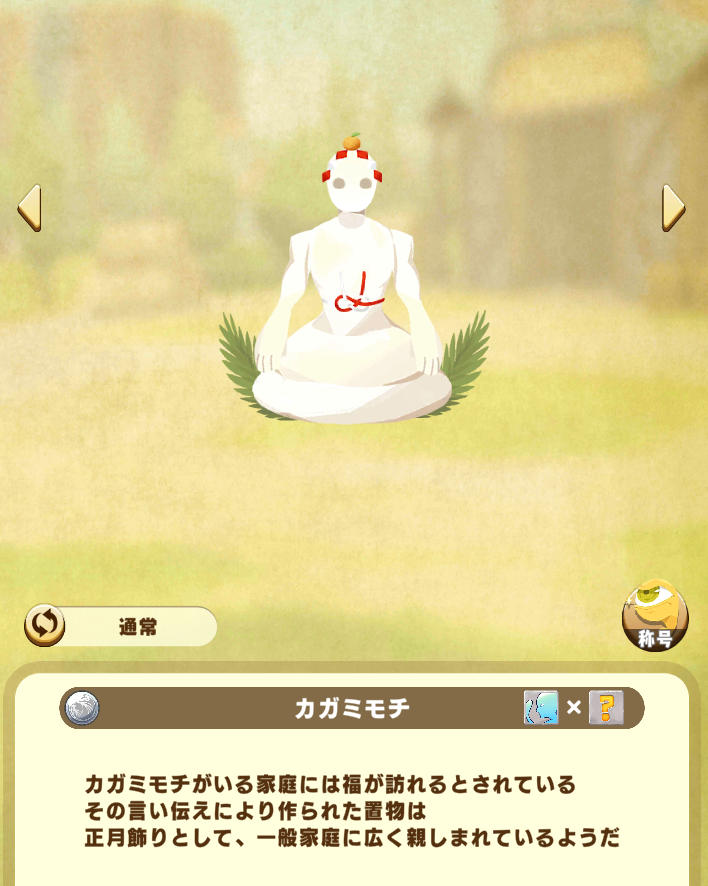Image resolution: width=708 pixels, height=886 pixels.
Task: Go to the next character with right arrow
Action: (x=674, y=208)
